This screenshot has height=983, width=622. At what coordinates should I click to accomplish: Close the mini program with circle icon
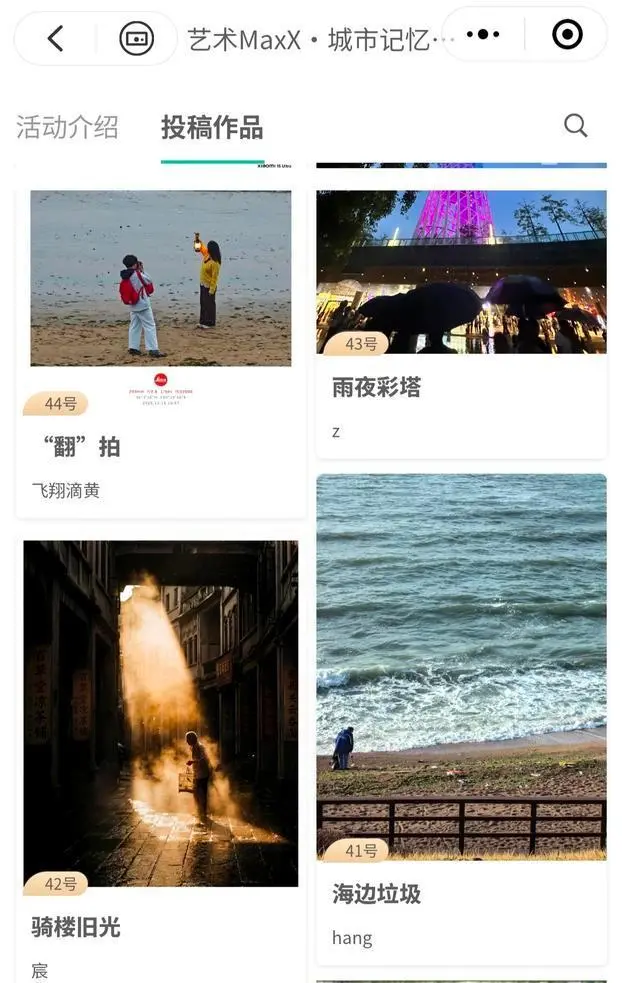567,35
